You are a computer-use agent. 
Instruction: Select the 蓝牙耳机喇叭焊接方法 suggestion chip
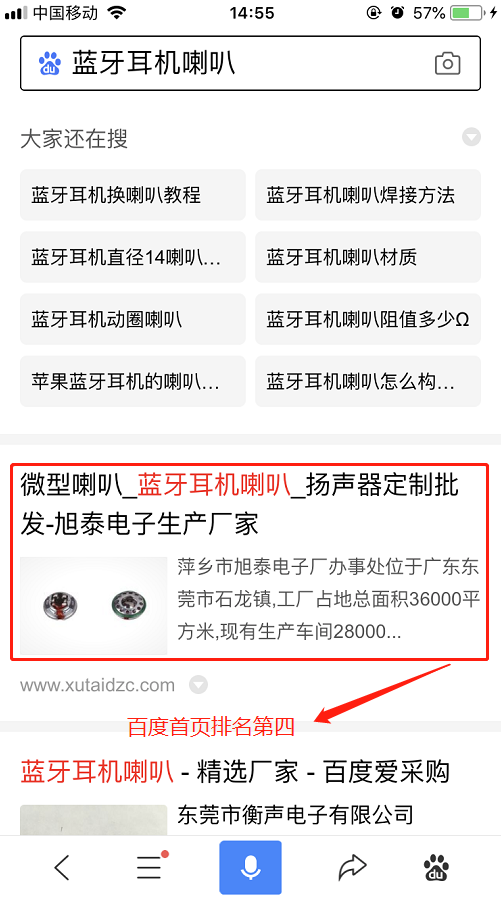point(368,195)
